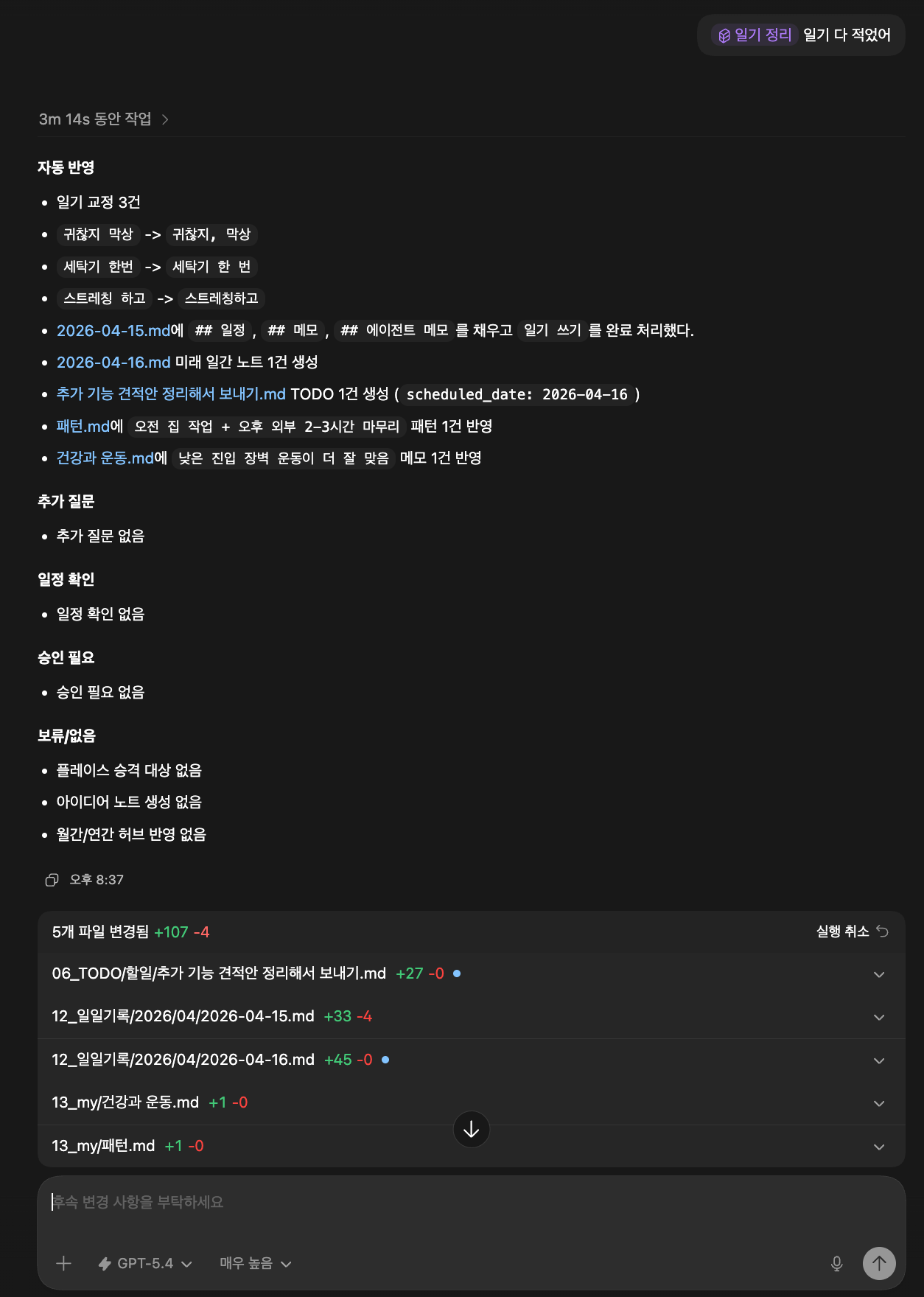Image resolution: width=924 pixels, height=1297 pixels.
Task: Click the follow-up message input field
Action: pos(295,1202)
